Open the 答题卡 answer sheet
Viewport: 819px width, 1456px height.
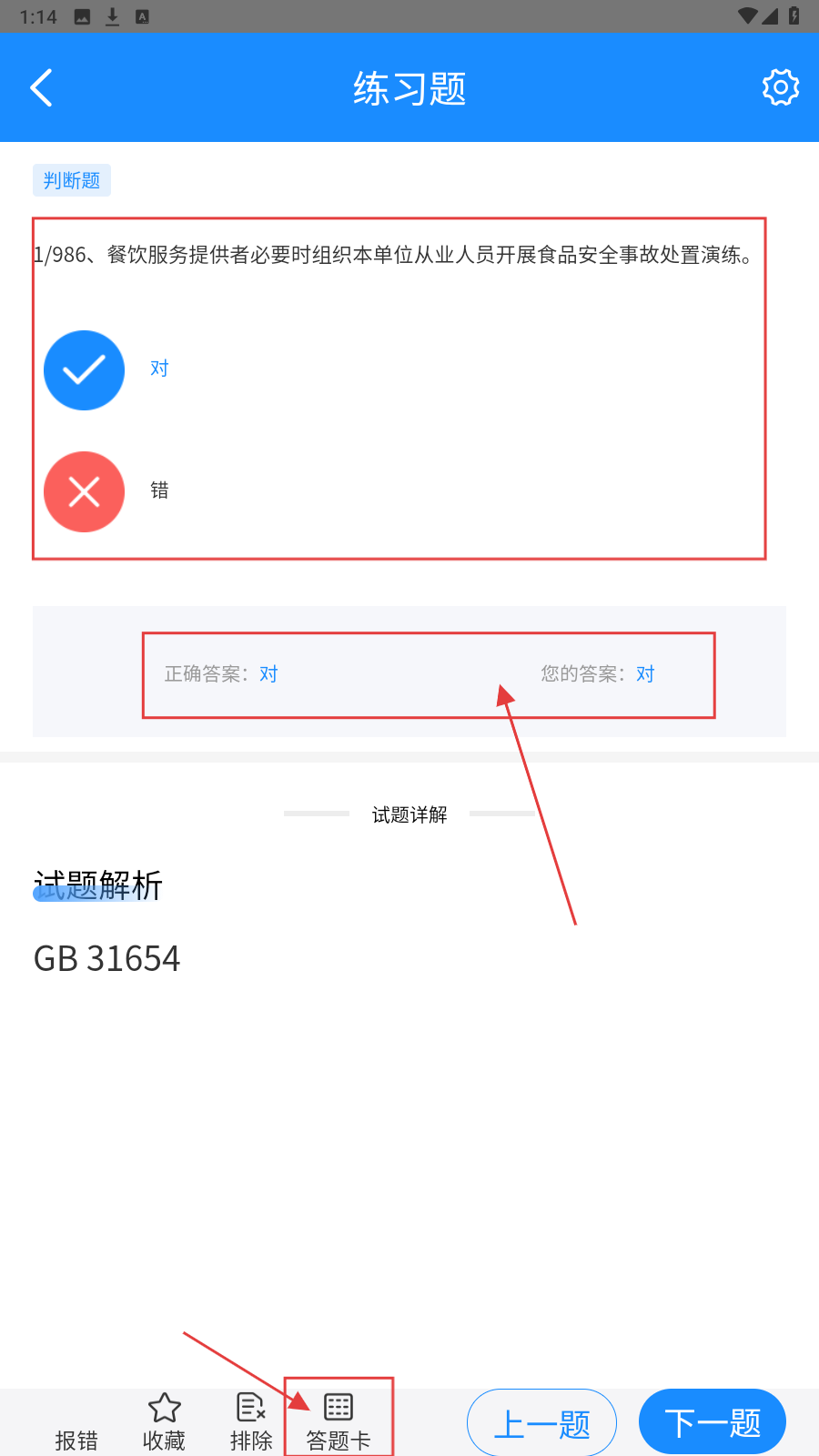pos(339,1423)
